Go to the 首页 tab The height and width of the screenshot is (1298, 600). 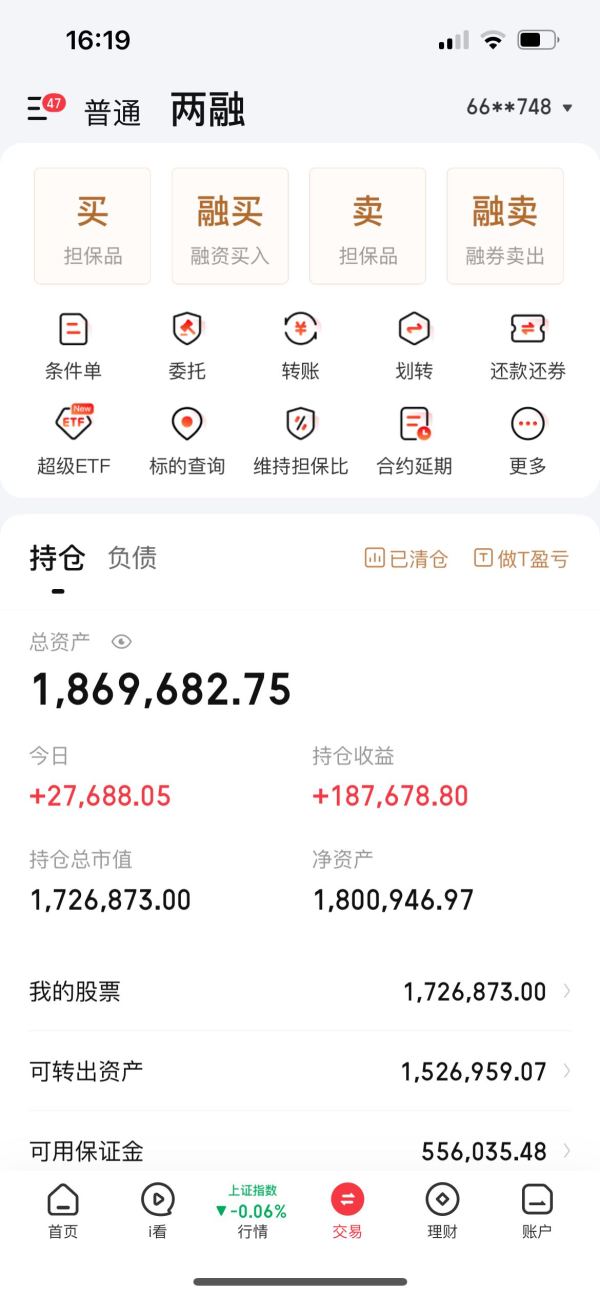[63, 1211]
